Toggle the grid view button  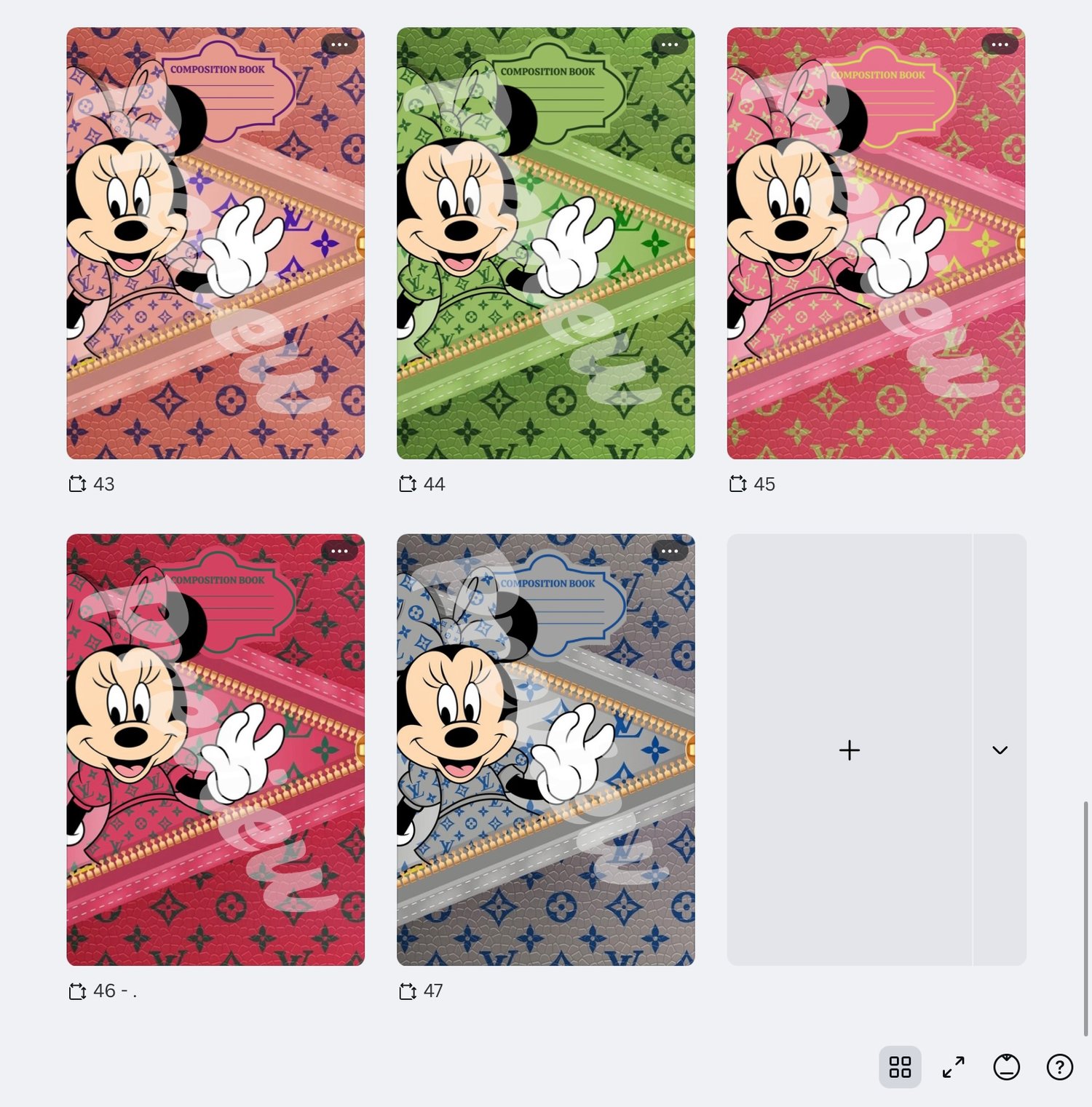[x=900, y=1067]
